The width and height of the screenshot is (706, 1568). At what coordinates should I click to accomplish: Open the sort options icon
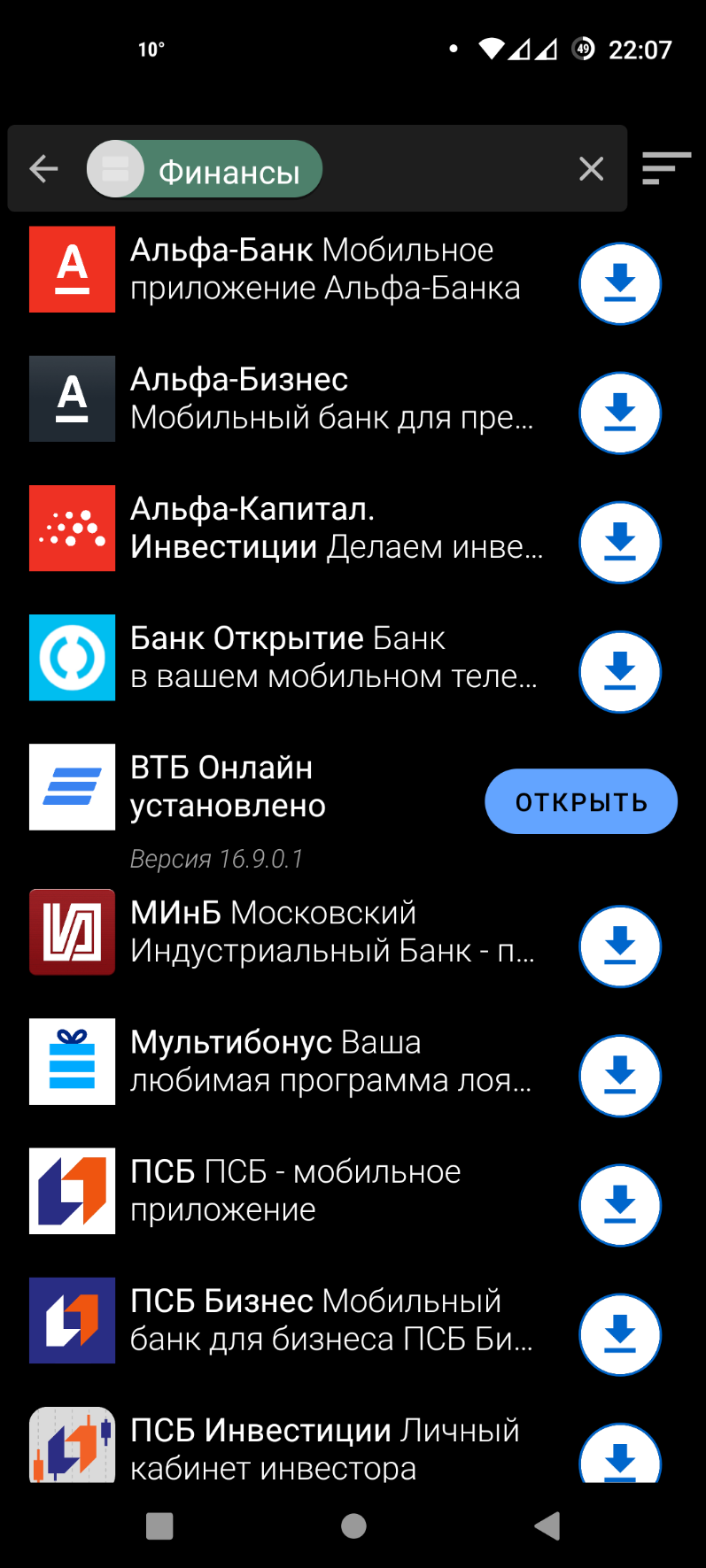click(666, 168)
